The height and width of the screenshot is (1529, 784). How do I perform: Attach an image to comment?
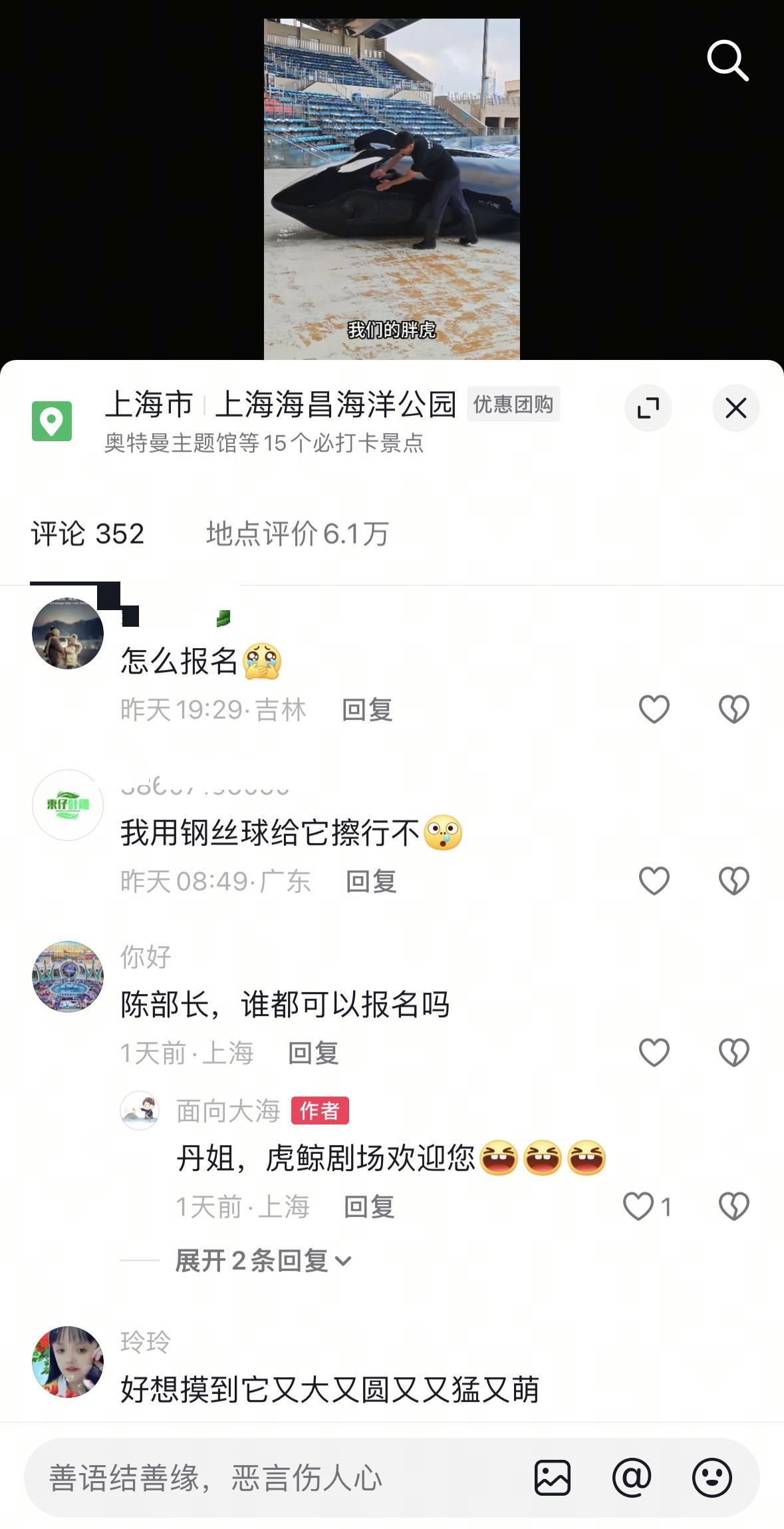pos(553,1478)
